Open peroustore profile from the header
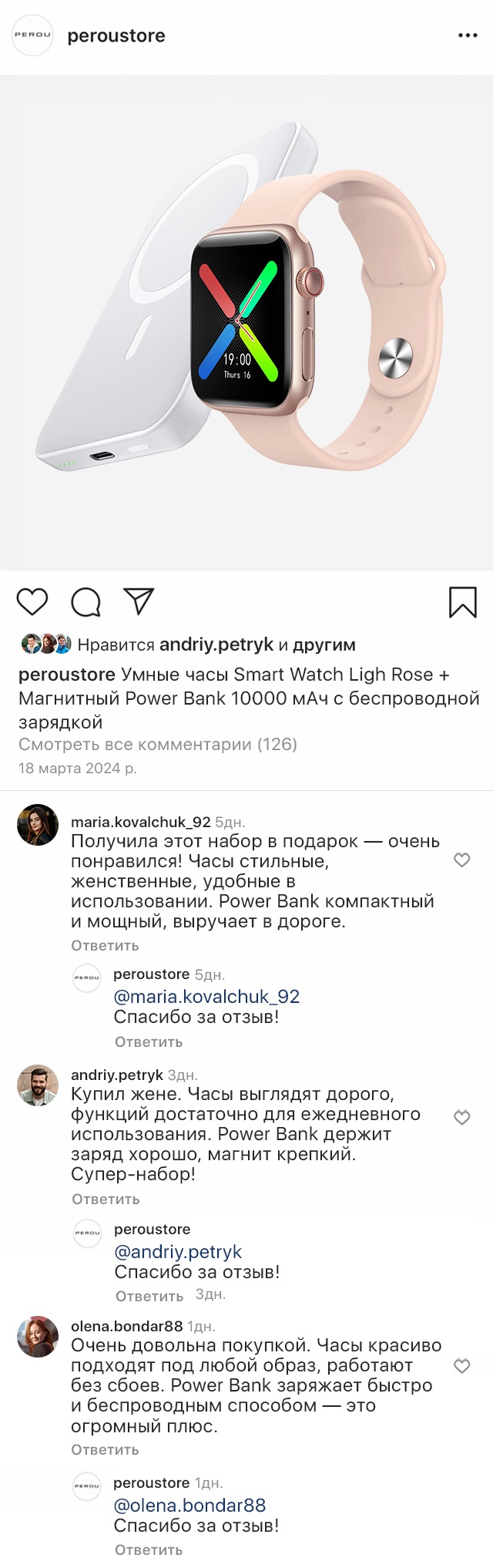The width and height of the screenshot is (493, 1568). [116, 35]
